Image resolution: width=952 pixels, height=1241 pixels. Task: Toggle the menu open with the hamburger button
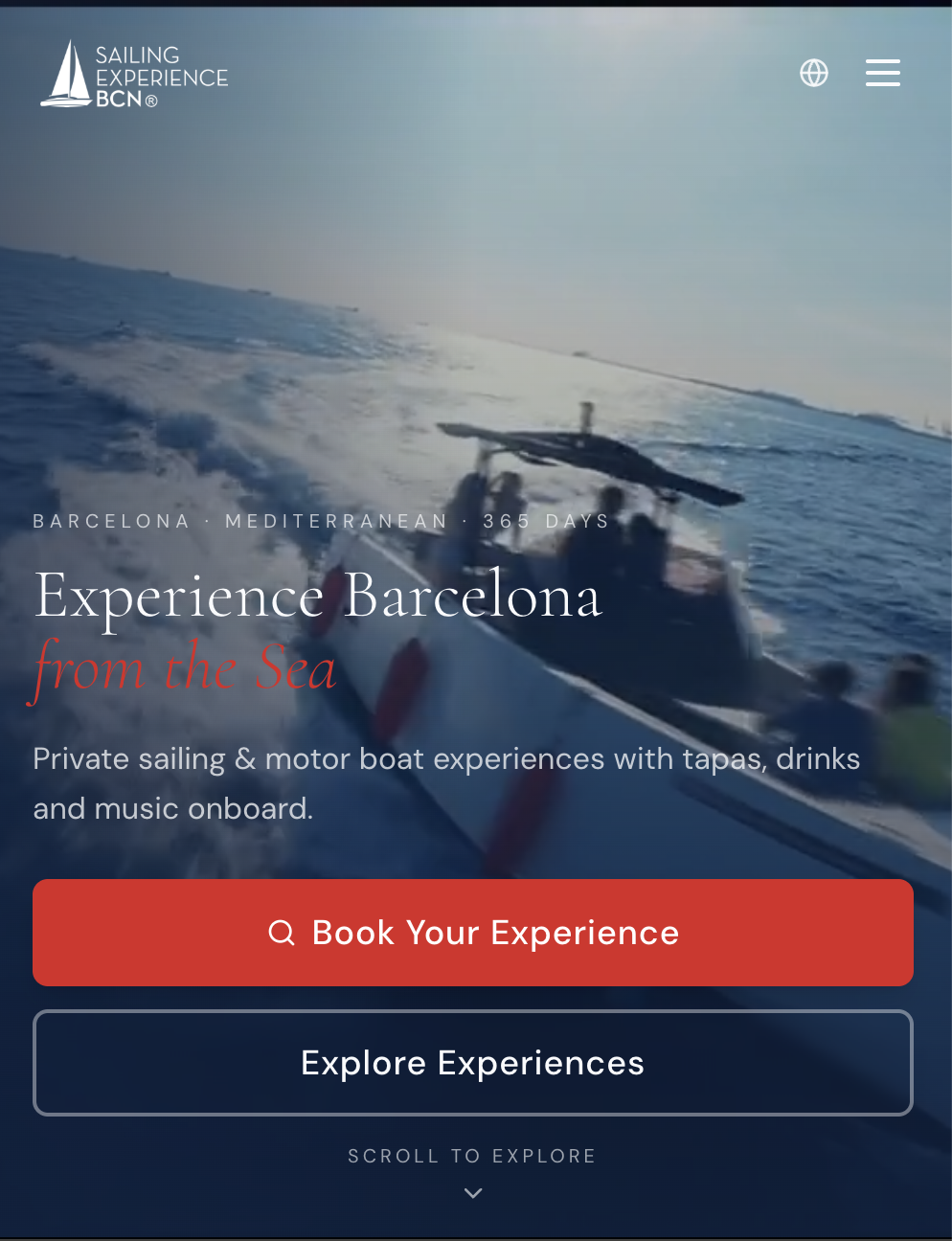[x=882, y=73]
